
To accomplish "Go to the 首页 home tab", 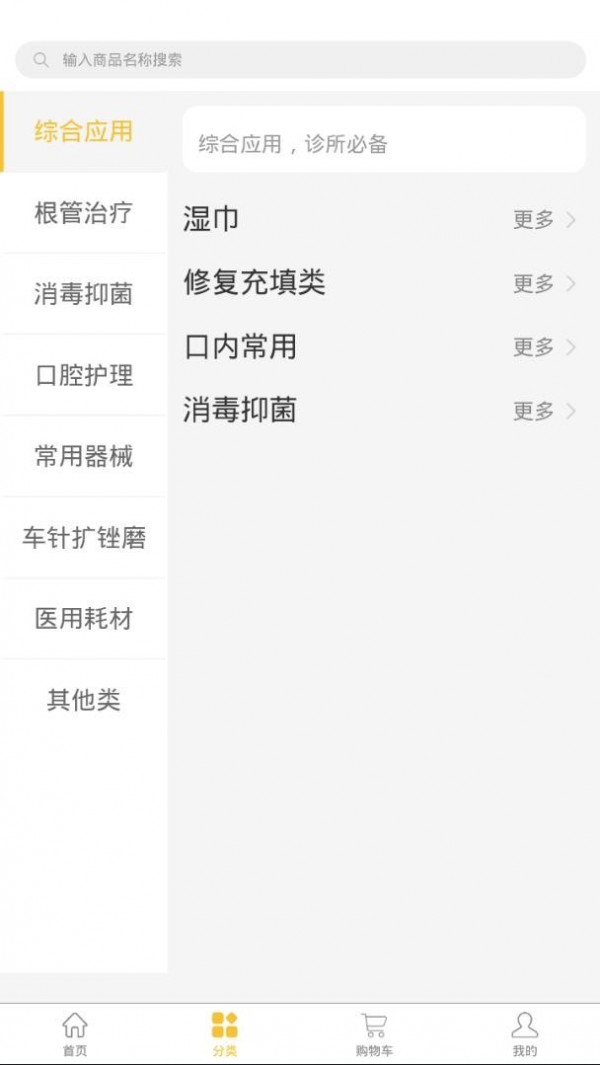I will click(75, 1034).
